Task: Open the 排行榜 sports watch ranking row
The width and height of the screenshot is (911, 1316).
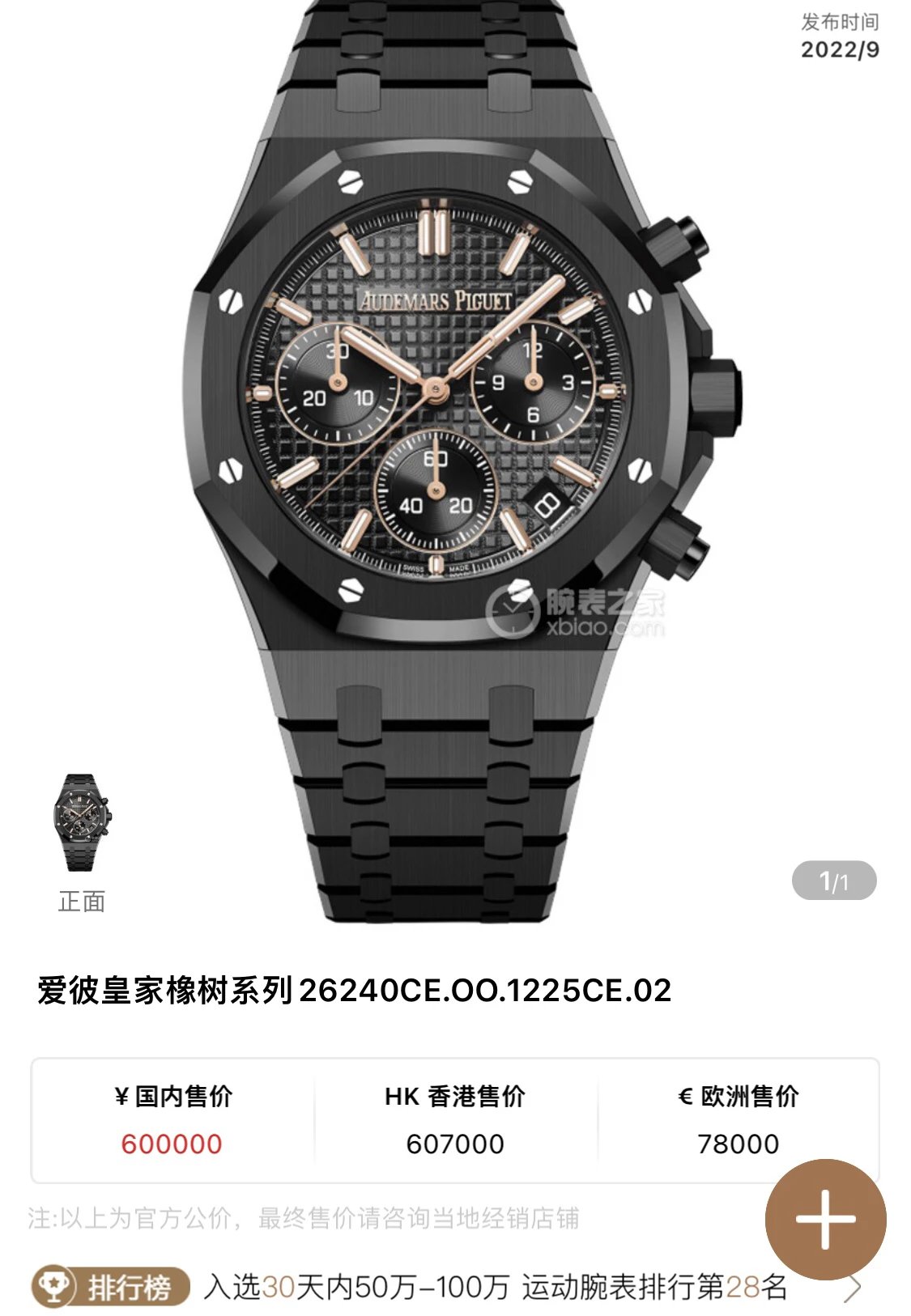Action: tap(453, 1286)
